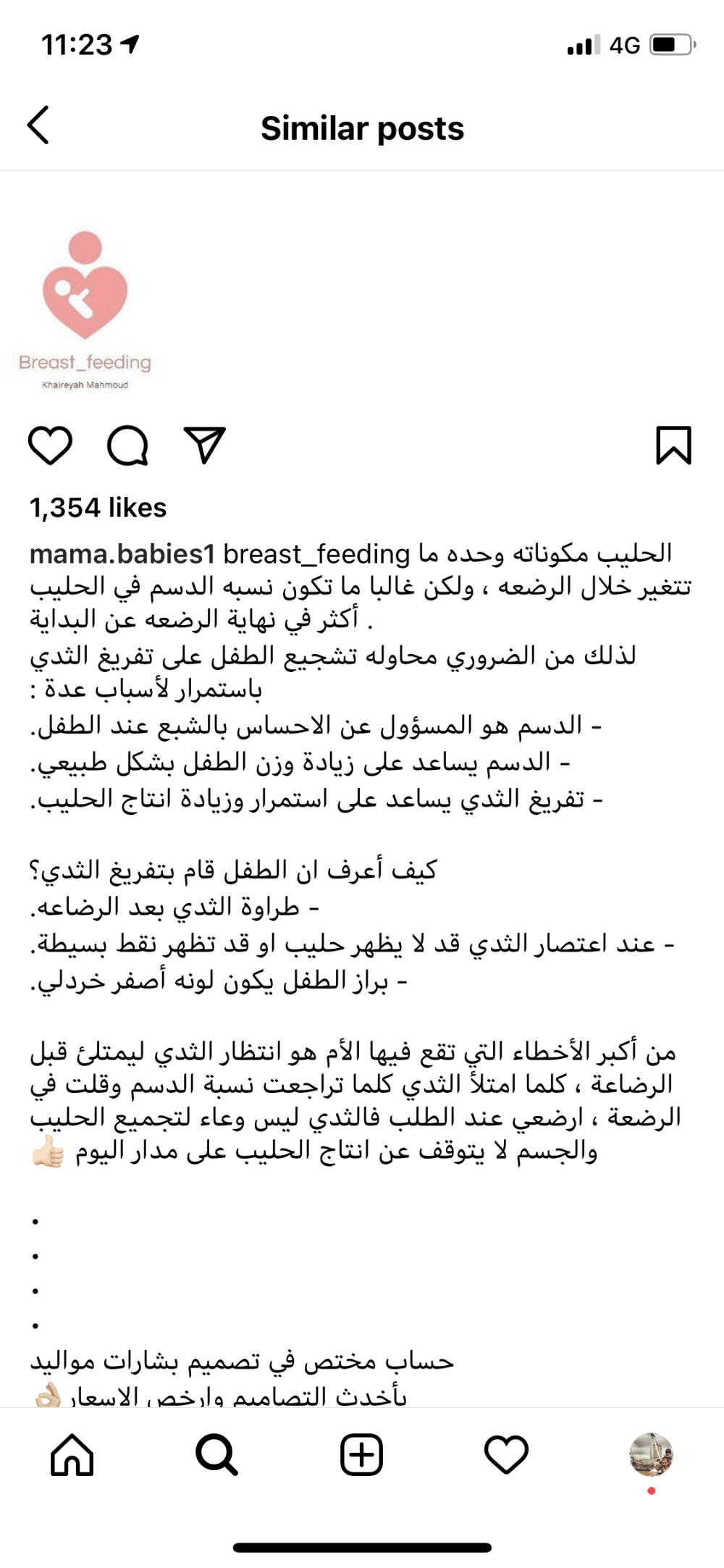Go to my profile tab
724x1568 pixels.
pyautogui.click(x=651, y=1454)
